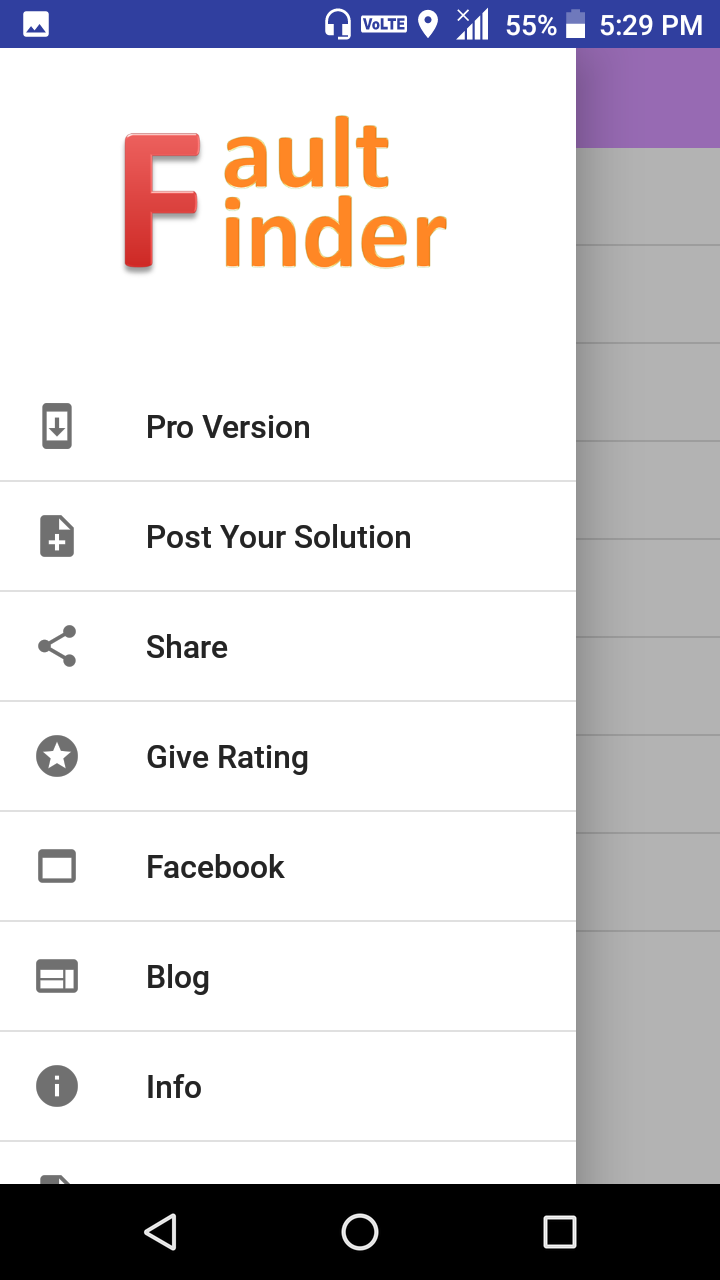The height and width of the screenshot is (1280, 720).
Task: Open the Facebook page
Action: pyautogui.click(x=288, y=867)
